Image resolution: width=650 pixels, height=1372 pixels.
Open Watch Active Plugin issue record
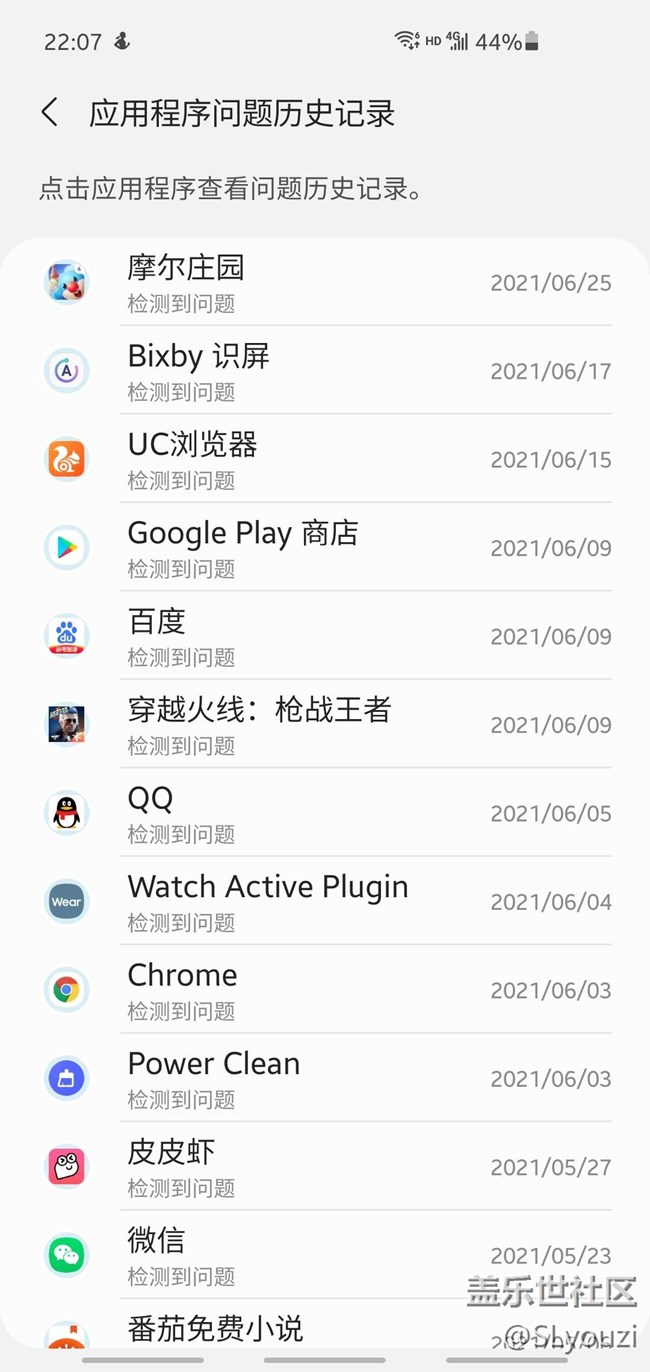click(x=325, y=901)
